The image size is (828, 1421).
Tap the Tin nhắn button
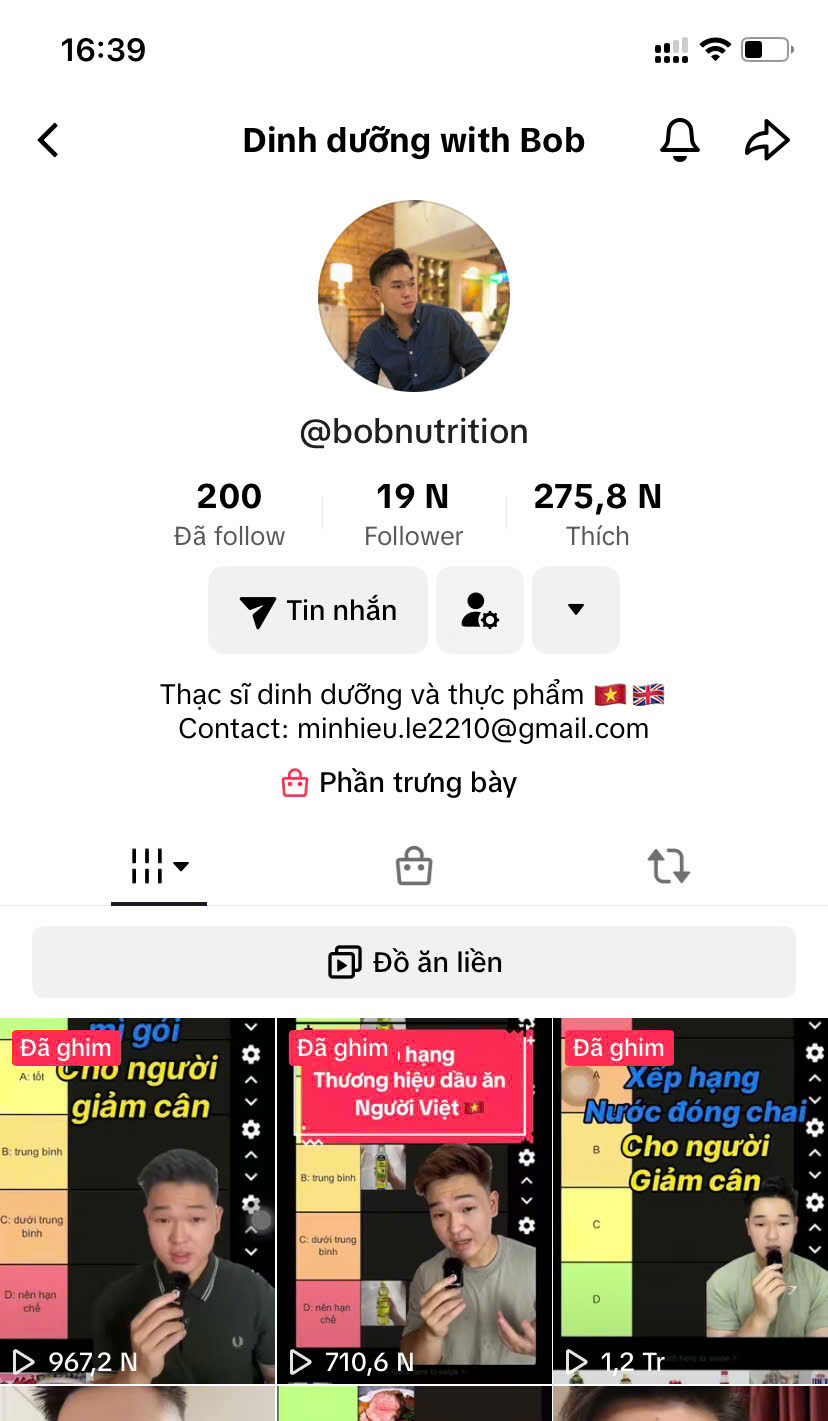click(318, 610)
